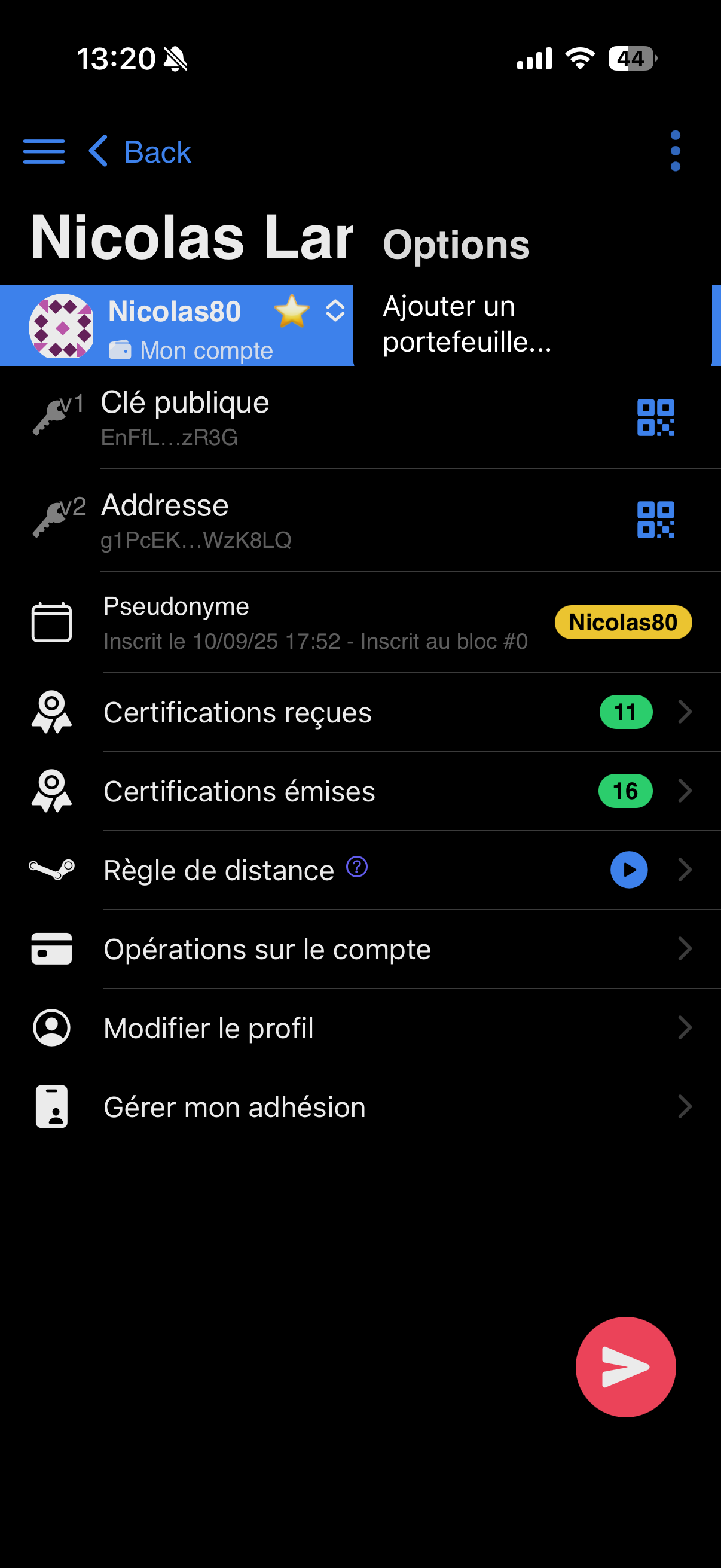Viewport: 721px width, 1568px height.
Task: Show help for Règle de distance
Action: pyautogui.click(x=356, y=866)
